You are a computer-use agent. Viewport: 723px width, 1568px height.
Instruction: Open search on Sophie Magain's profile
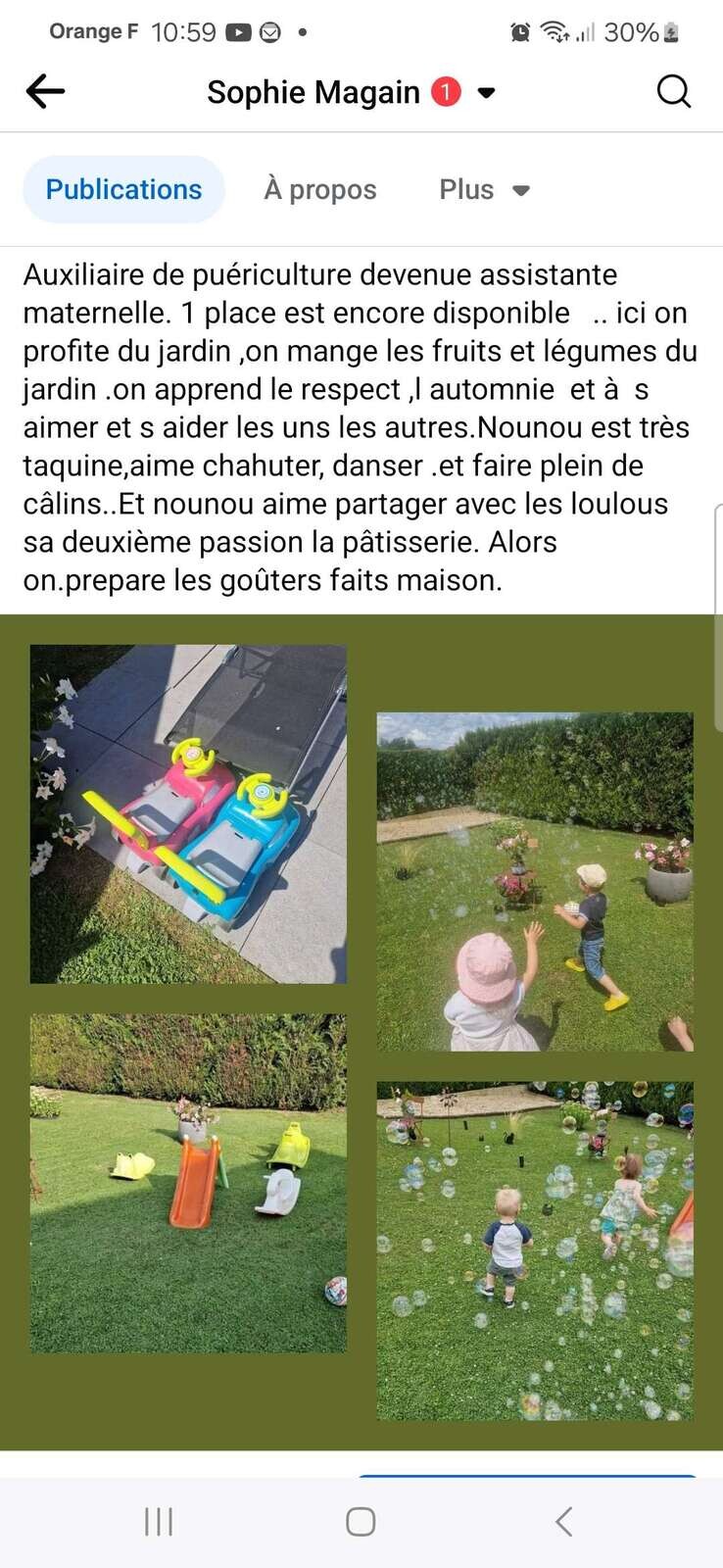(673, 92)
